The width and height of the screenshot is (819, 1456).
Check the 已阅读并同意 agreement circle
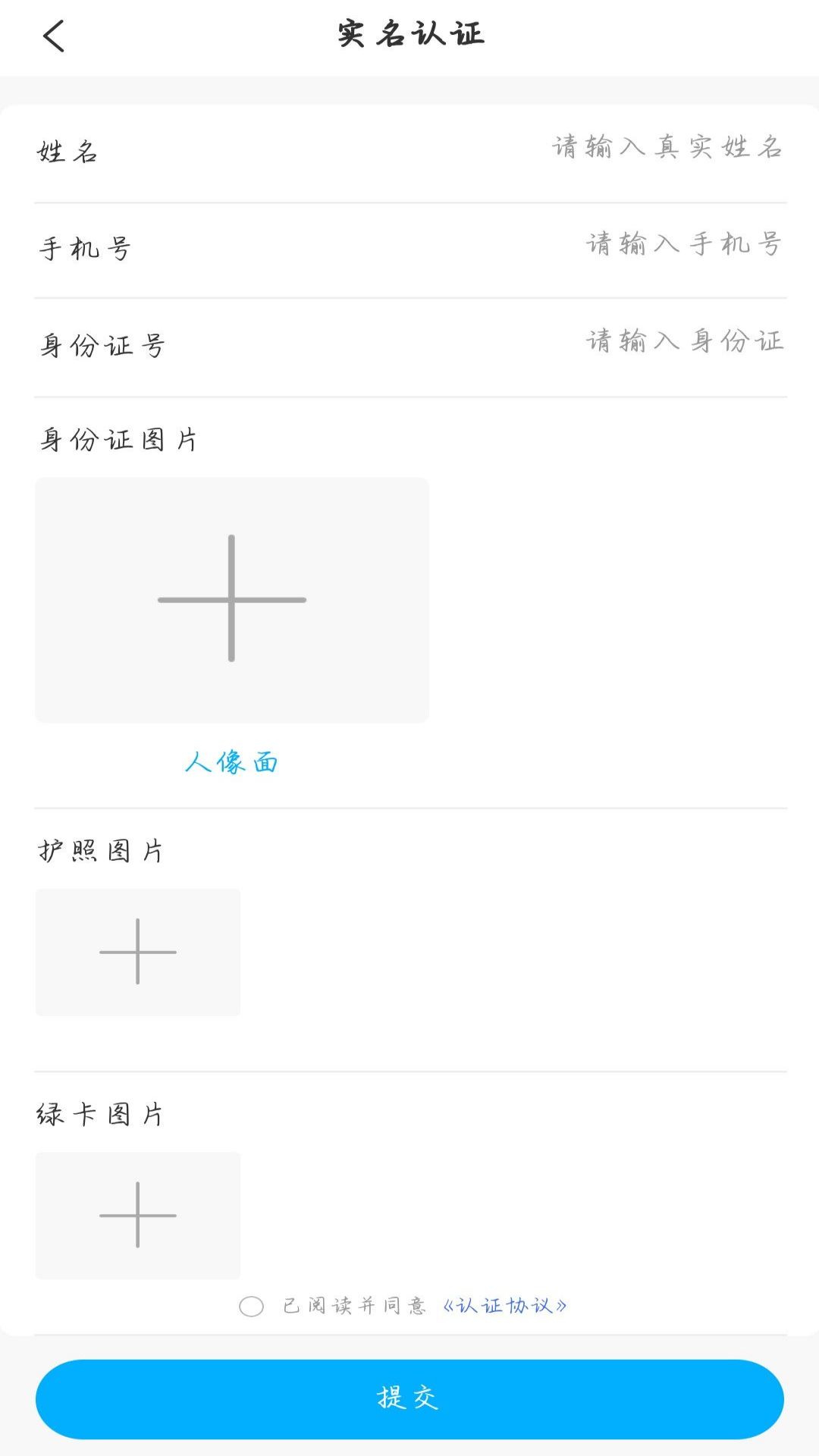tap(251, 1306)
